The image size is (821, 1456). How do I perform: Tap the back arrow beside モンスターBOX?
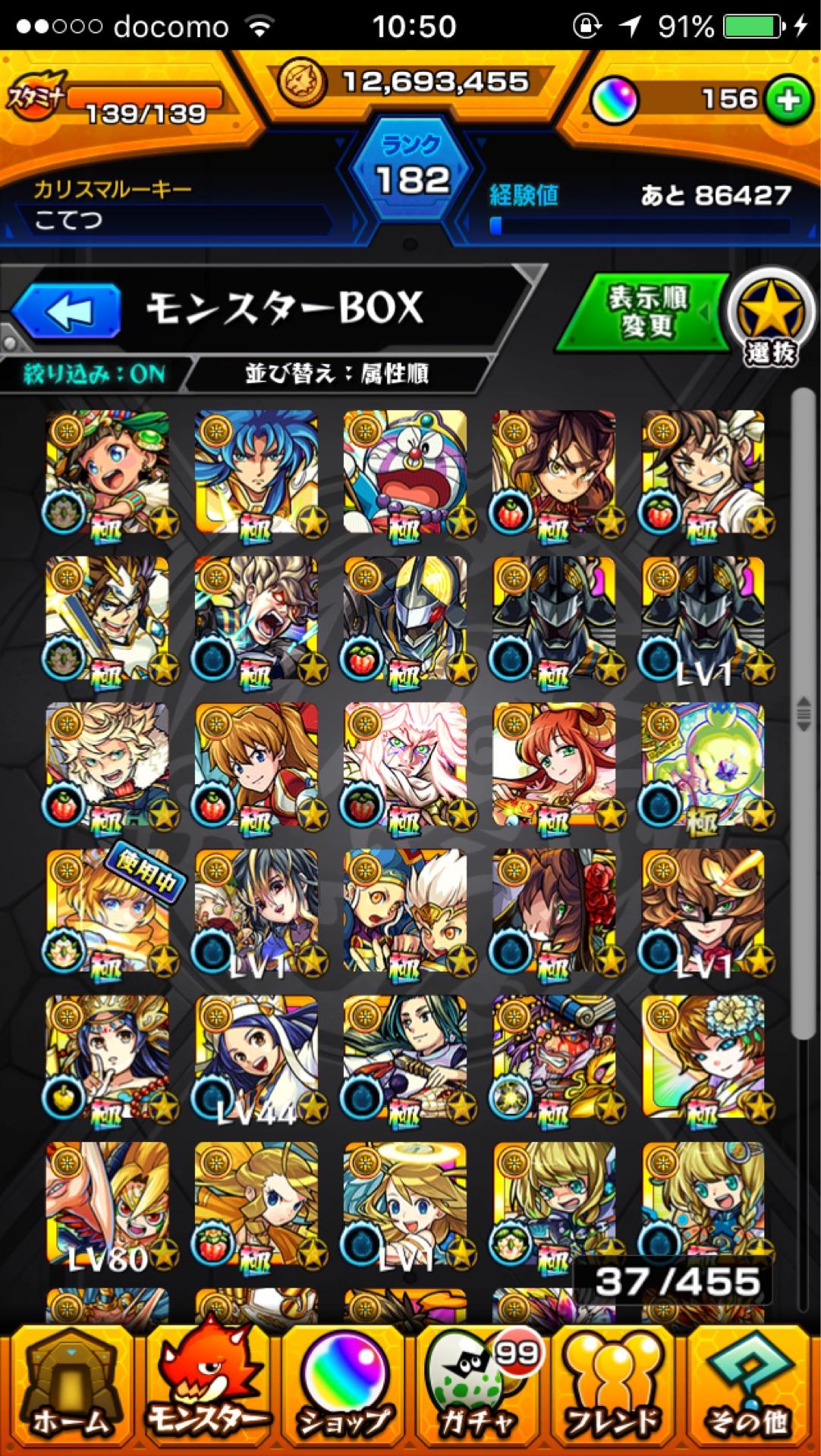click(68, 310)
